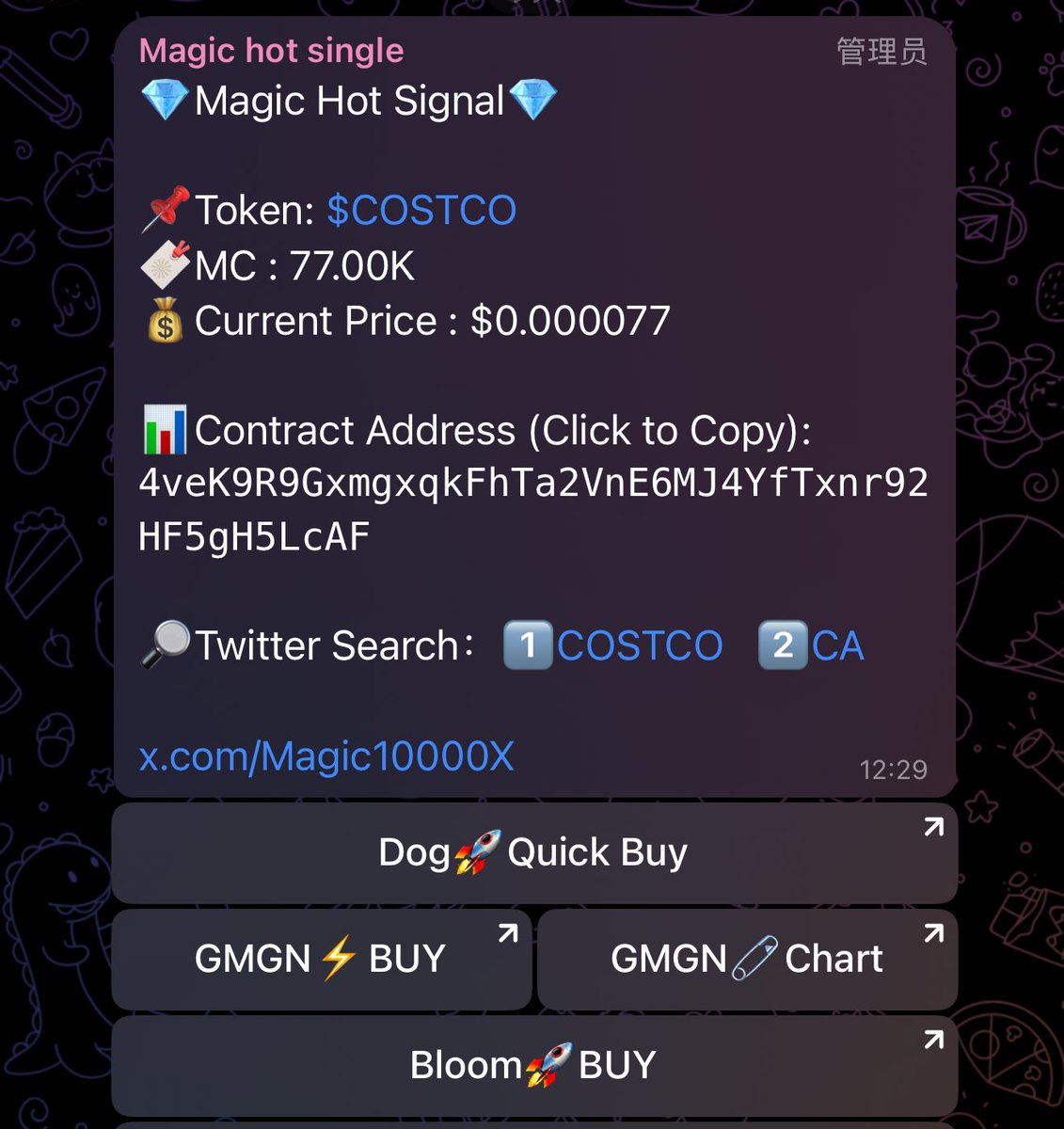Open the x.com/Magic10000X link
The image size is (1064, 1129).
click(x=326, y=756)
